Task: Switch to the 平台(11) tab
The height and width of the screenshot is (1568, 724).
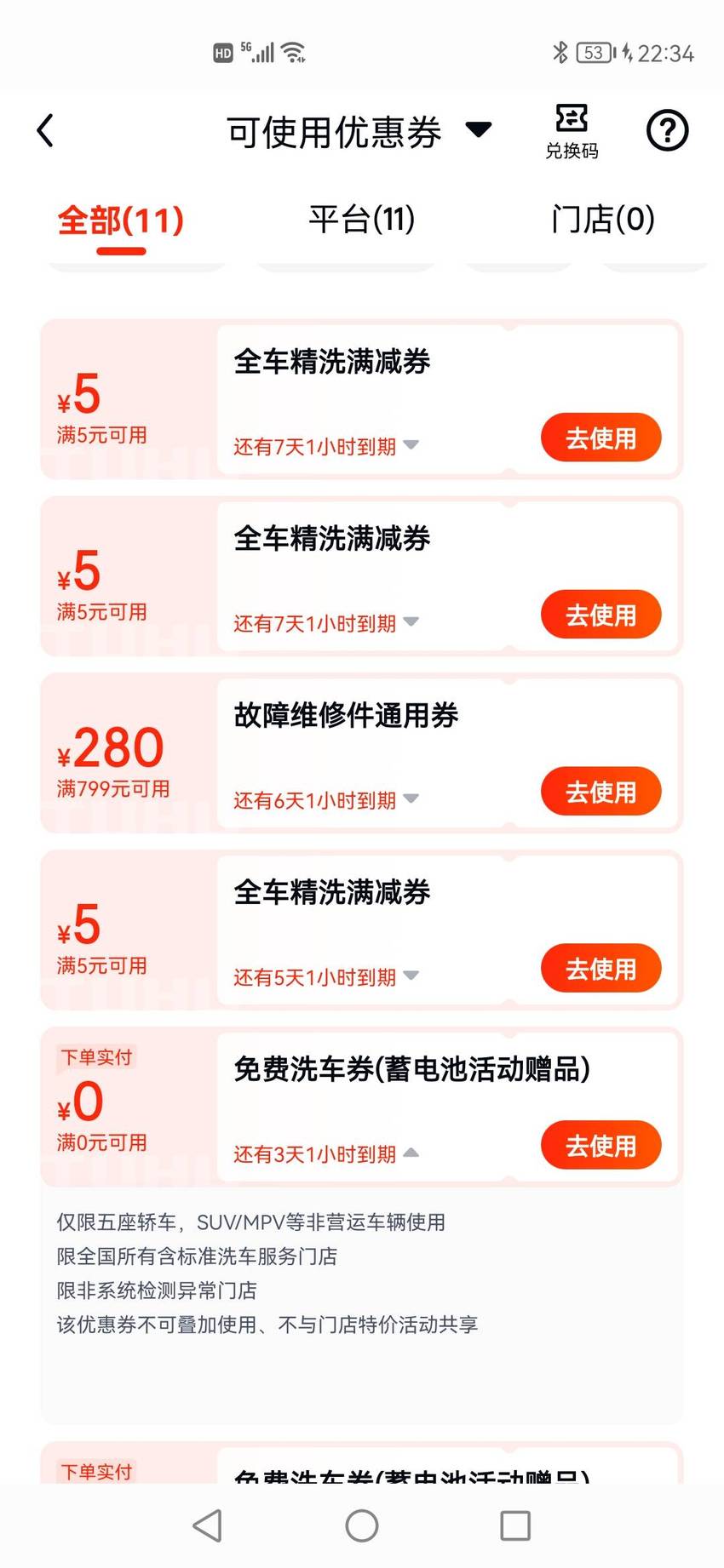Action: click(362, 220)
